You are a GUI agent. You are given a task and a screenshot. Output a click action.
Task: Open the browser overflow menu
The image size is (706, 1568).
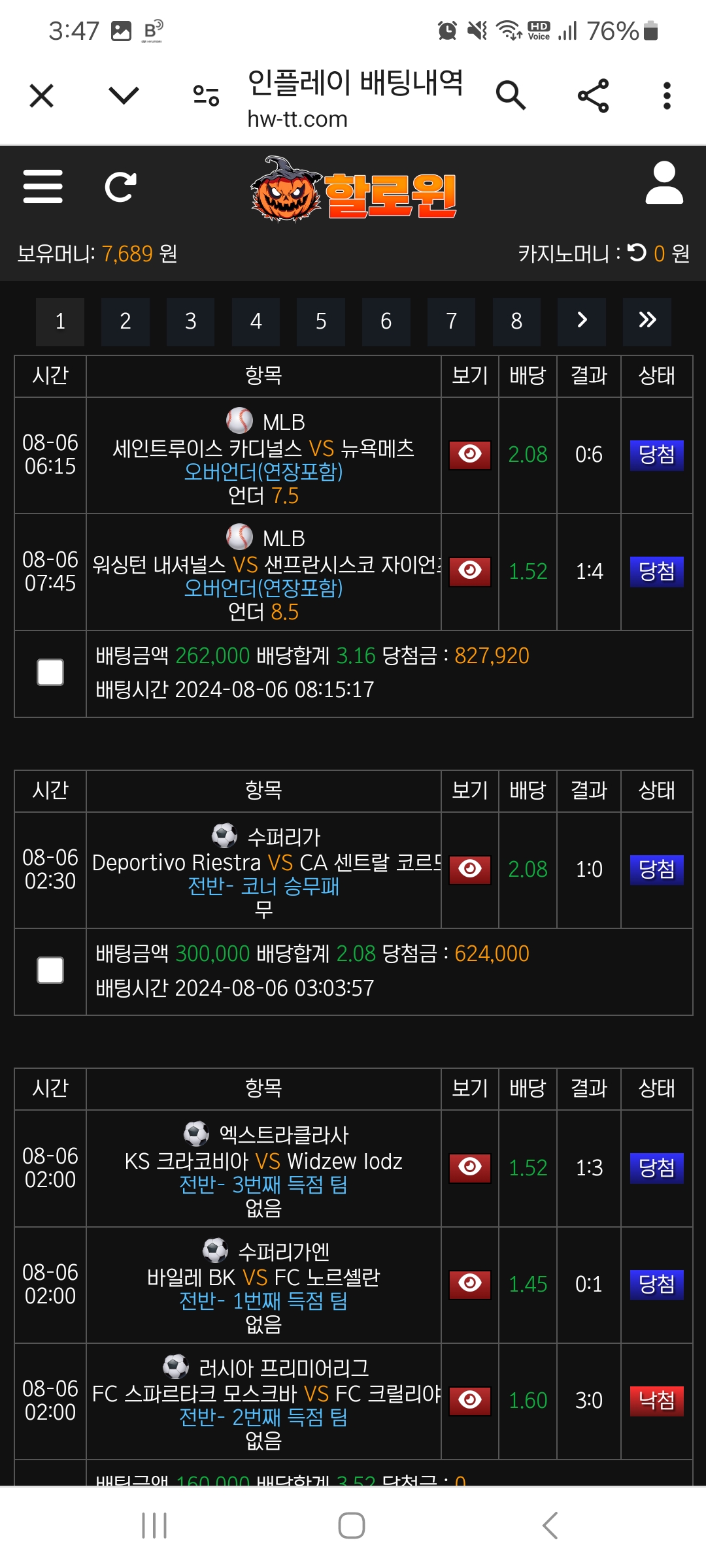pyautogui.click(x=666, y=96)
